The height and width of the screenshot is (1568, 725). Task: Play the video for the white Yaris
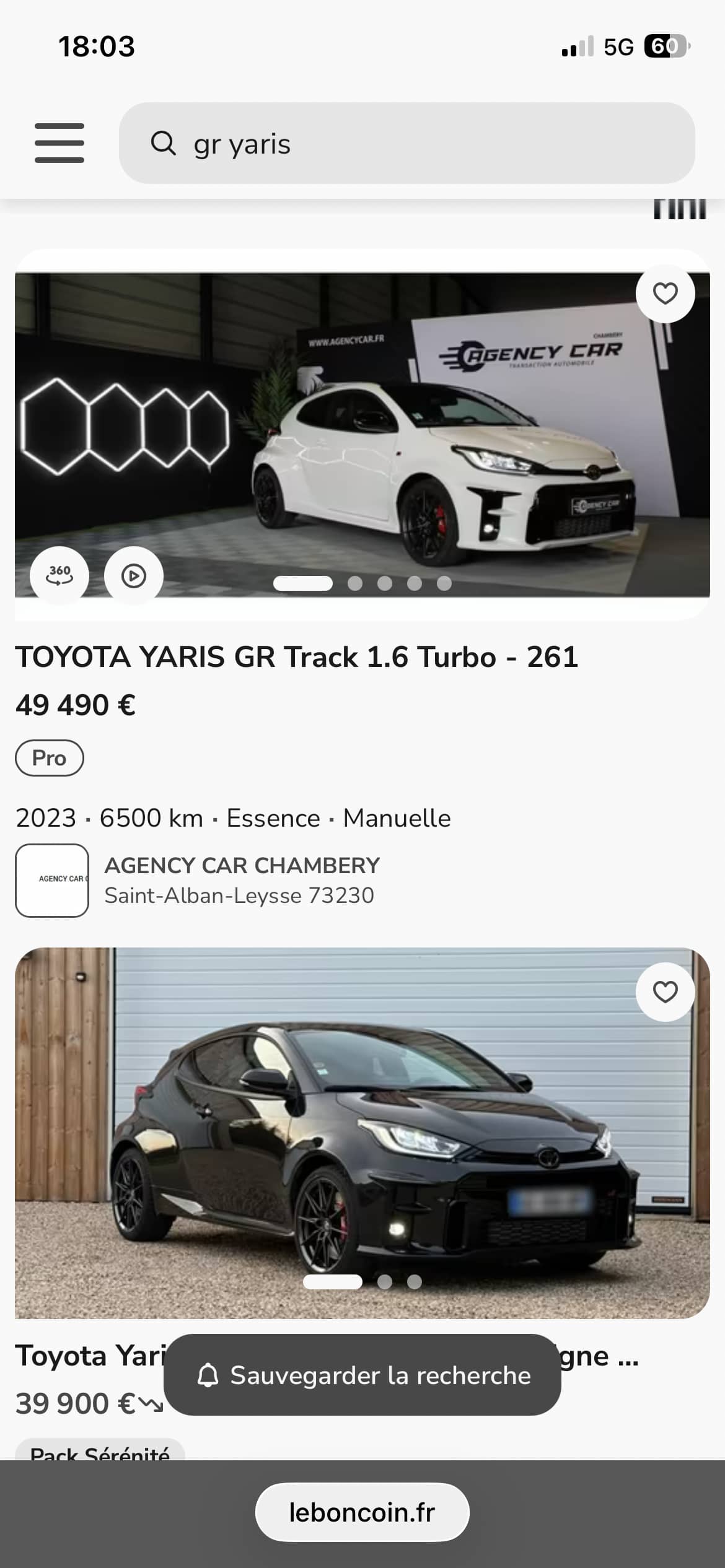point(134,576)
